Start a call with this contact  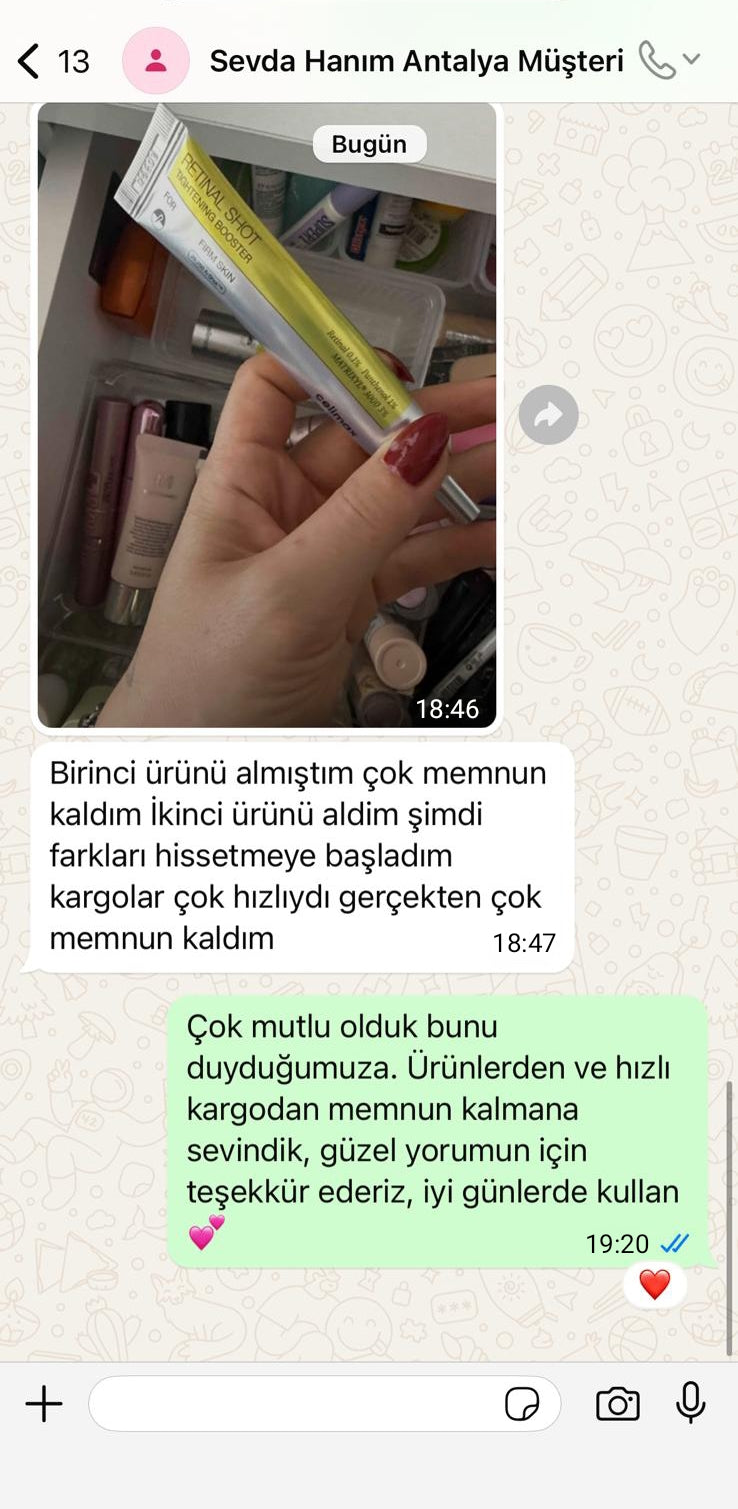pyautogui.click(x=657, y=60)
